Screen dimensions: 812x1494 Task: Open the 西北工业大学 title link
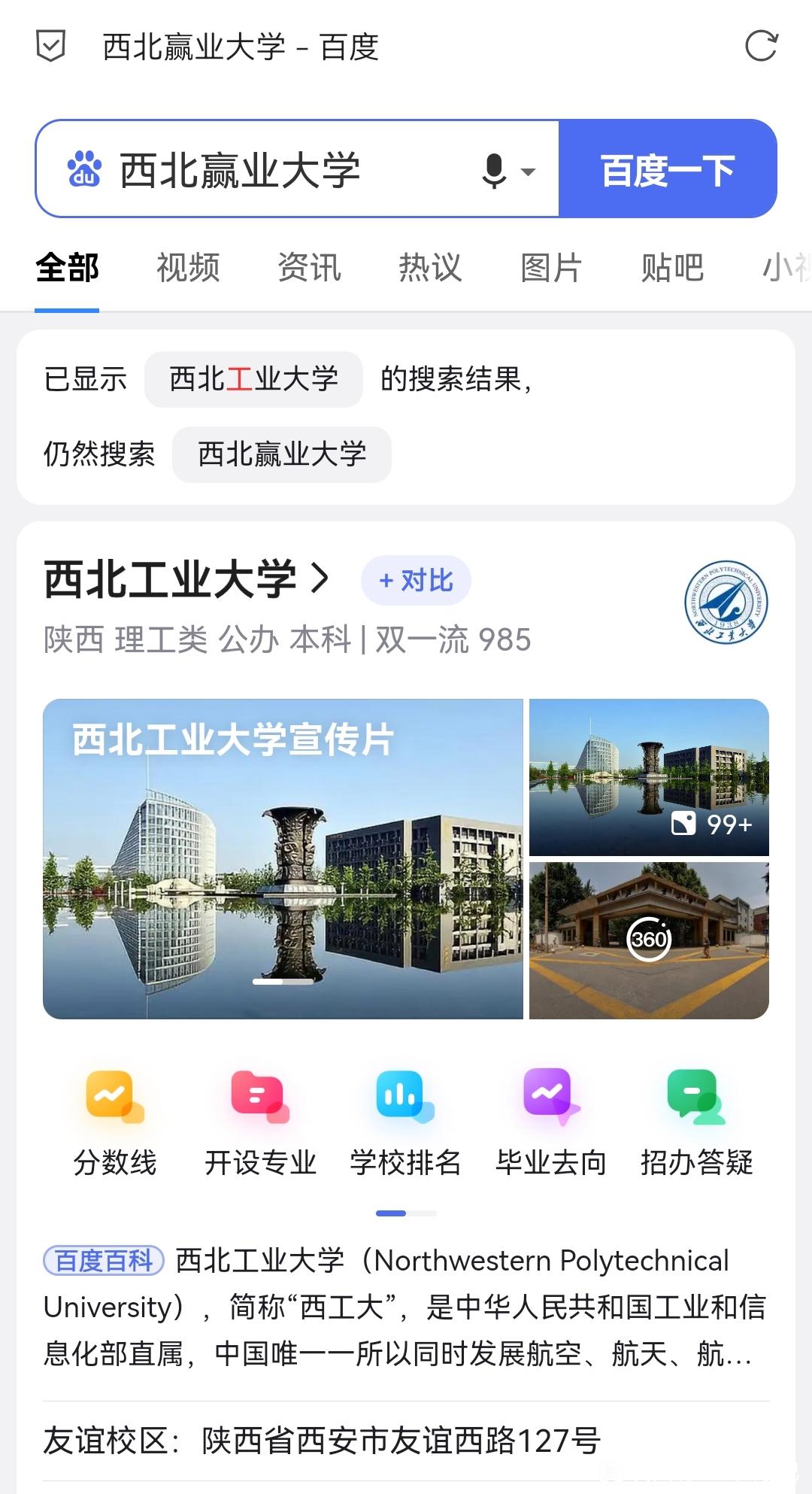pyautogui.click(x=186, y=579)
